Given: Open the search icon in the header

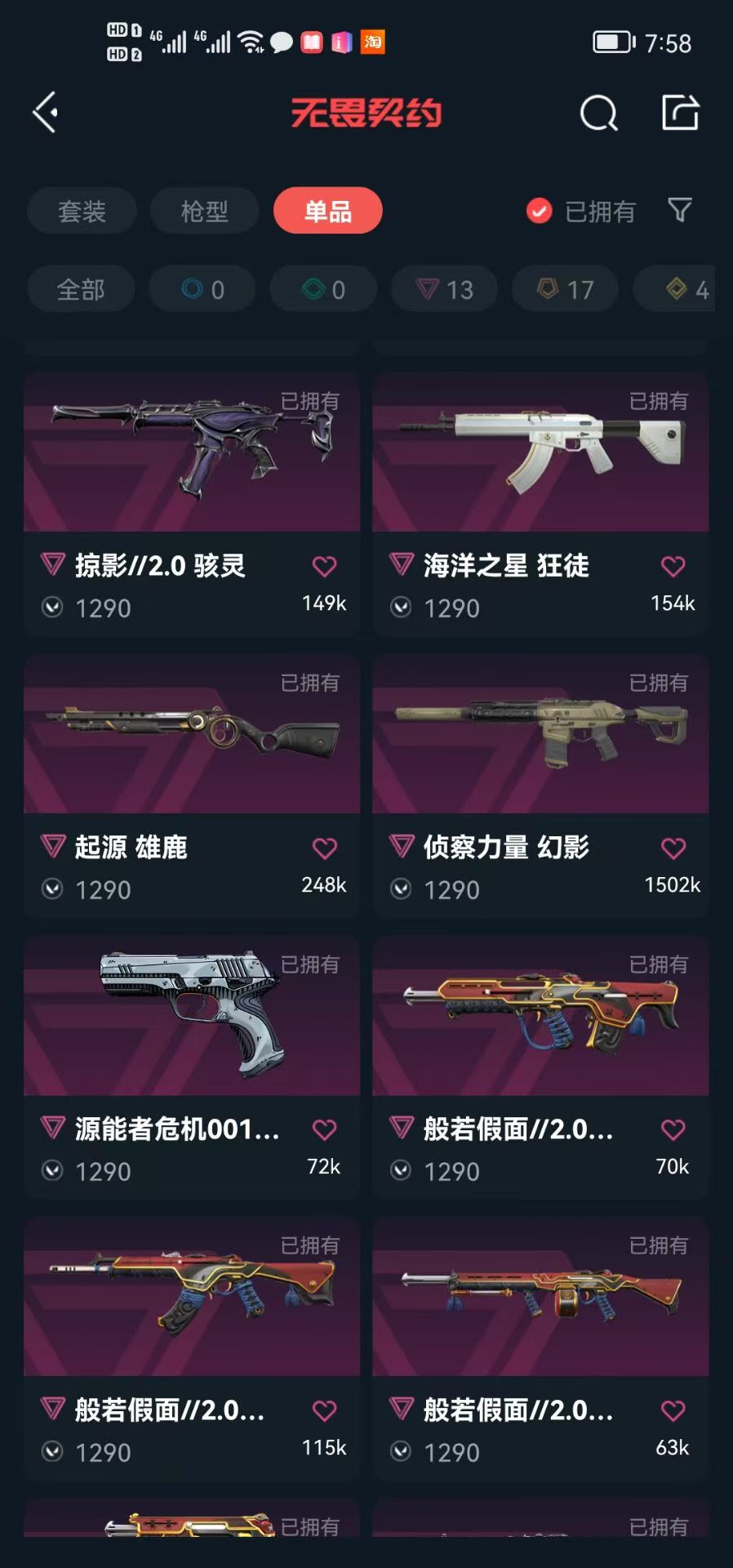Looking at the screenshot, I should point(598,113).
